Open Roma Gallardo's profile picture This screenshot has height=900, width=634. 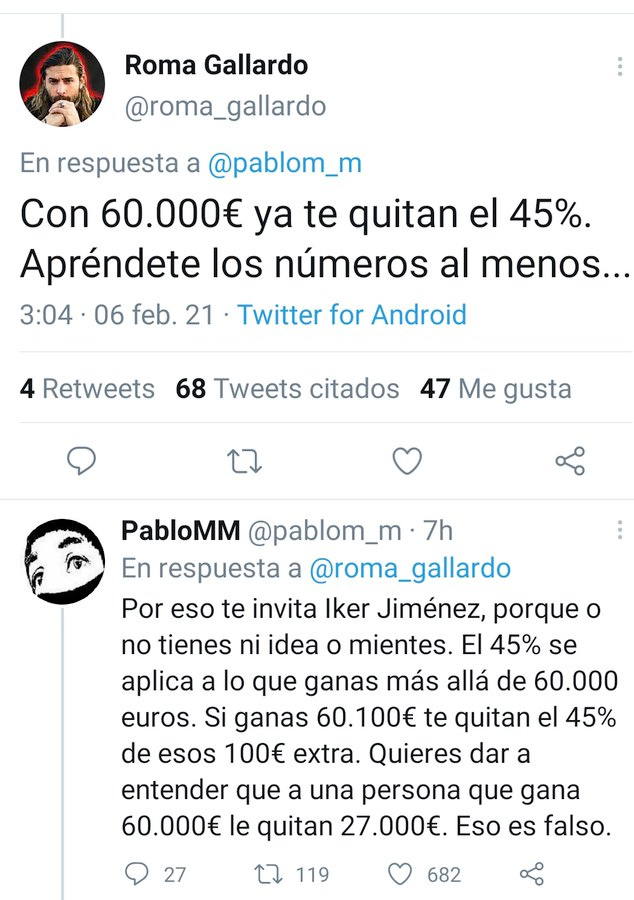[x=62, y=84]
